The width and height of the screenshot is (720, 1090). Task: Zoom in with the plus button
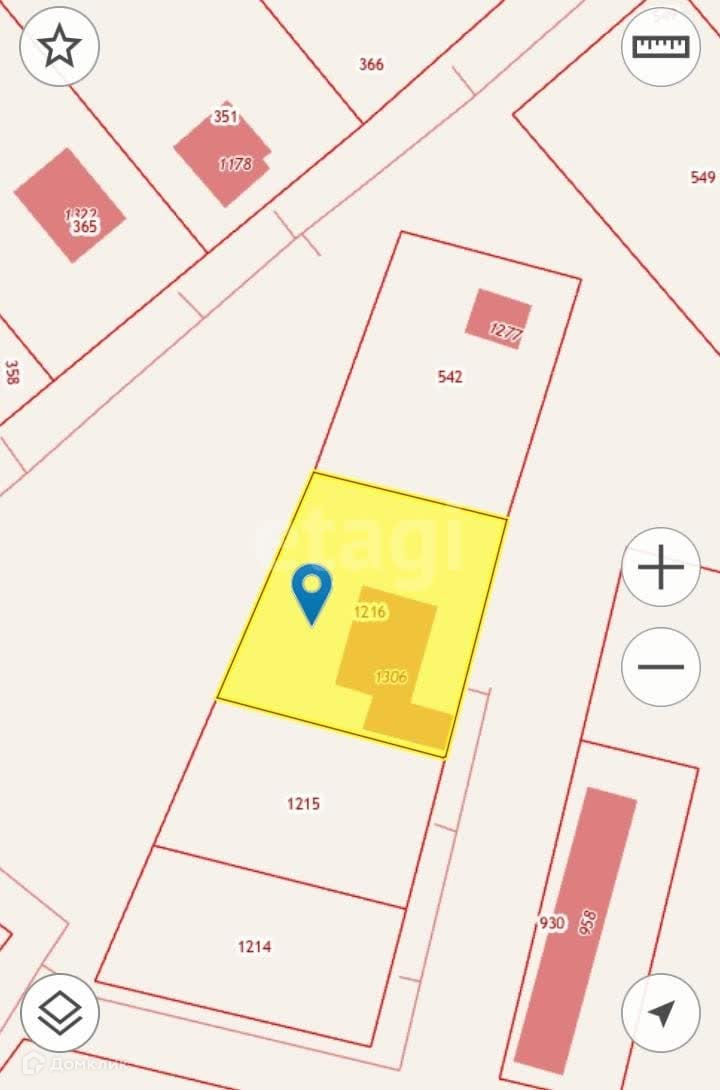[x=661, y=568]
